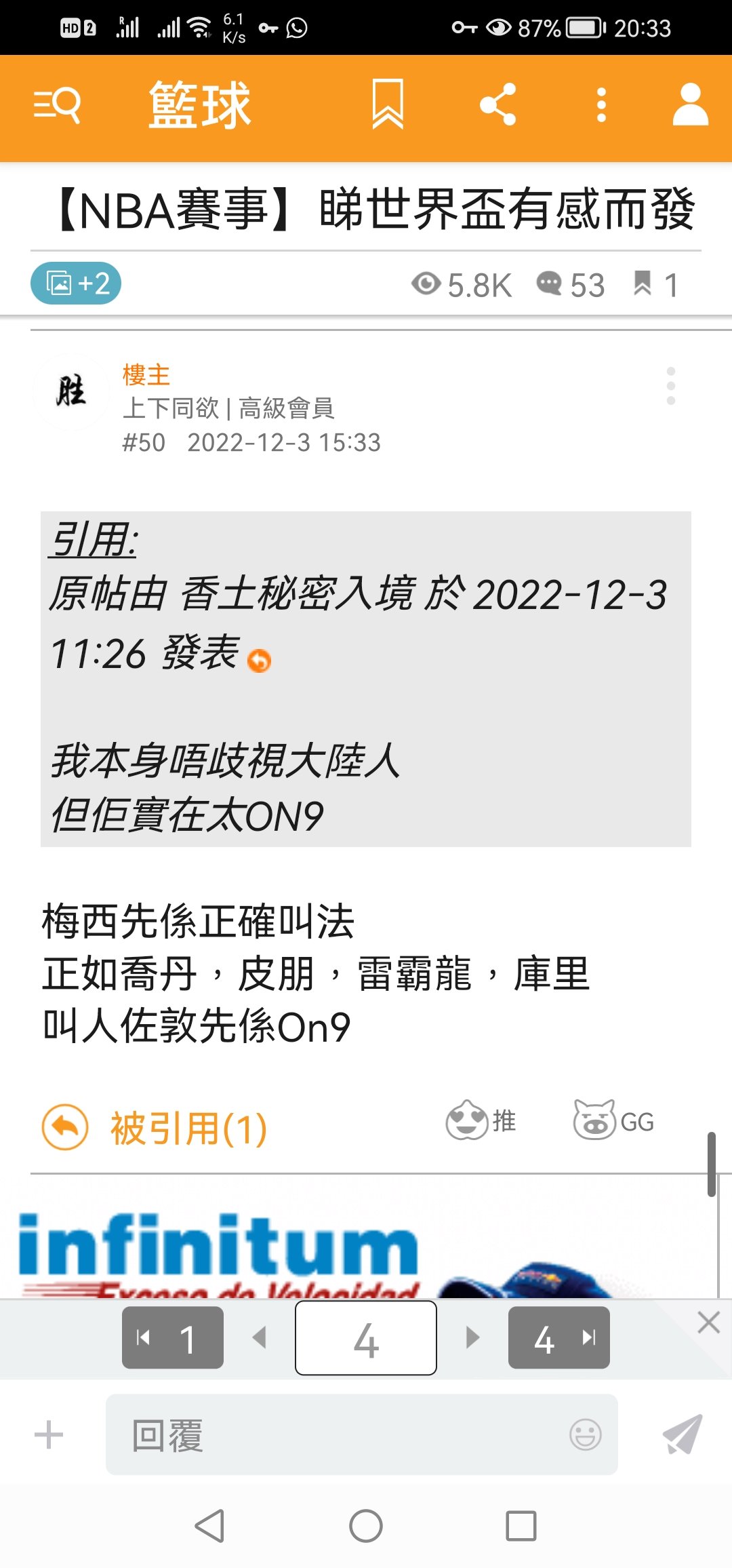Send the reply
This screenshot has height=1568, width=732.
[x=682, y=1434]
